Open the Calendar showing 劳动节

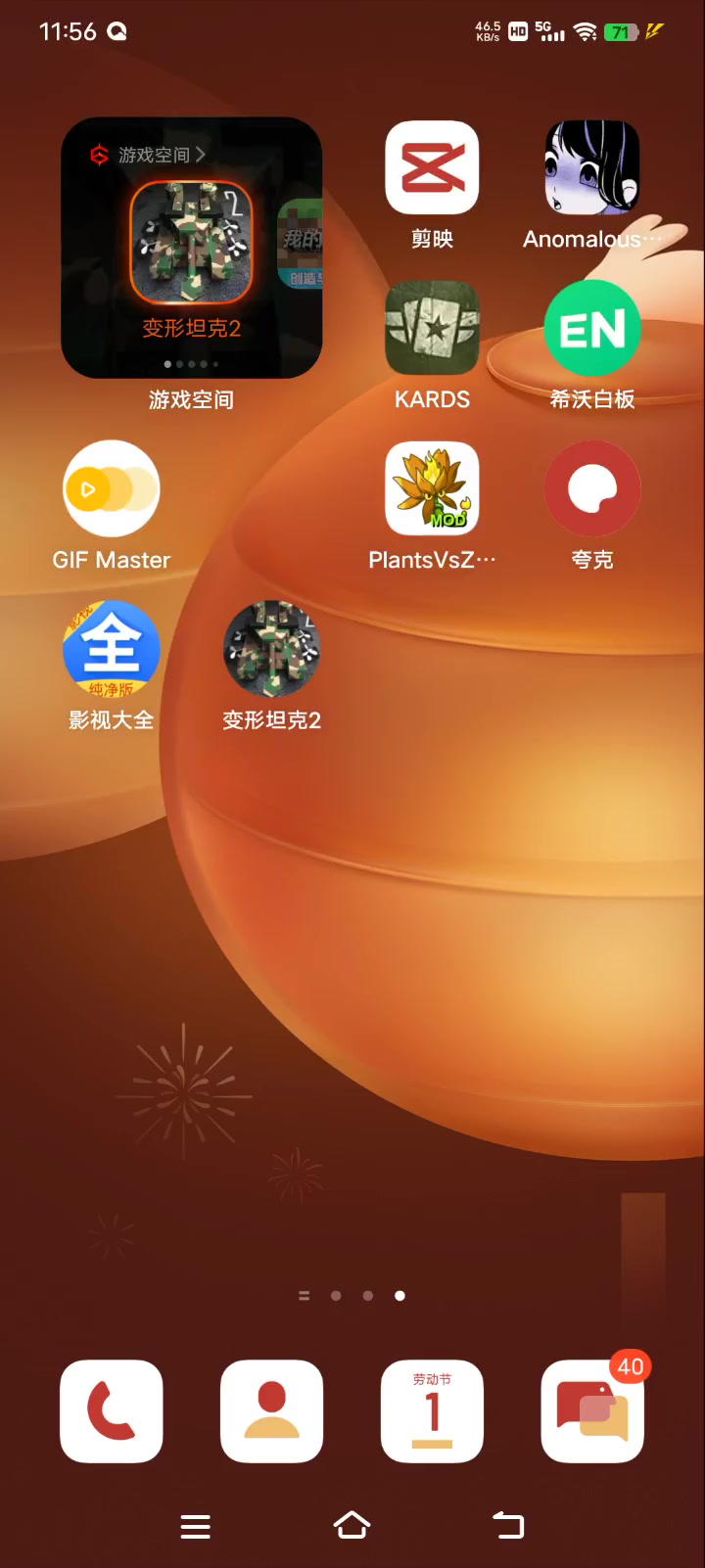(432, 1411)
